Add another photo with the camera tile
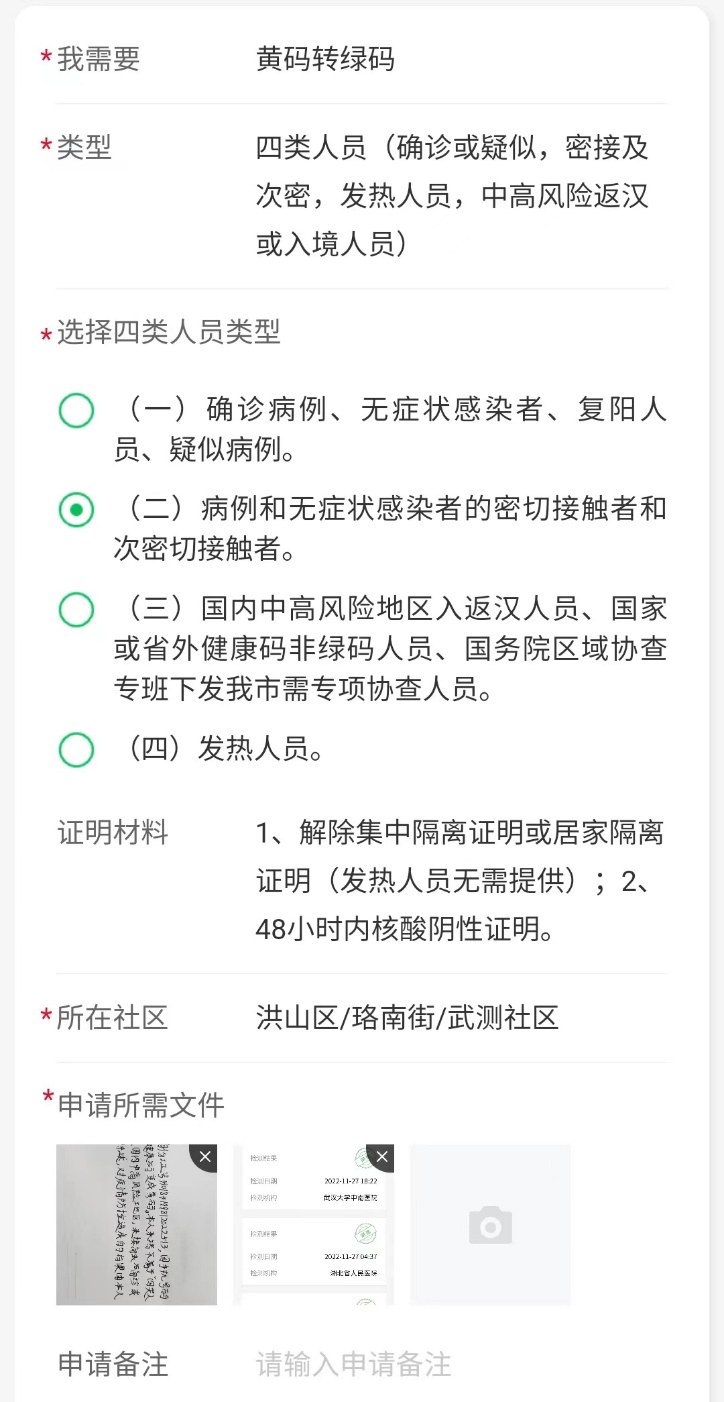The width and height of the screenshot is (724, 1402). click(x=490, y=1225)
